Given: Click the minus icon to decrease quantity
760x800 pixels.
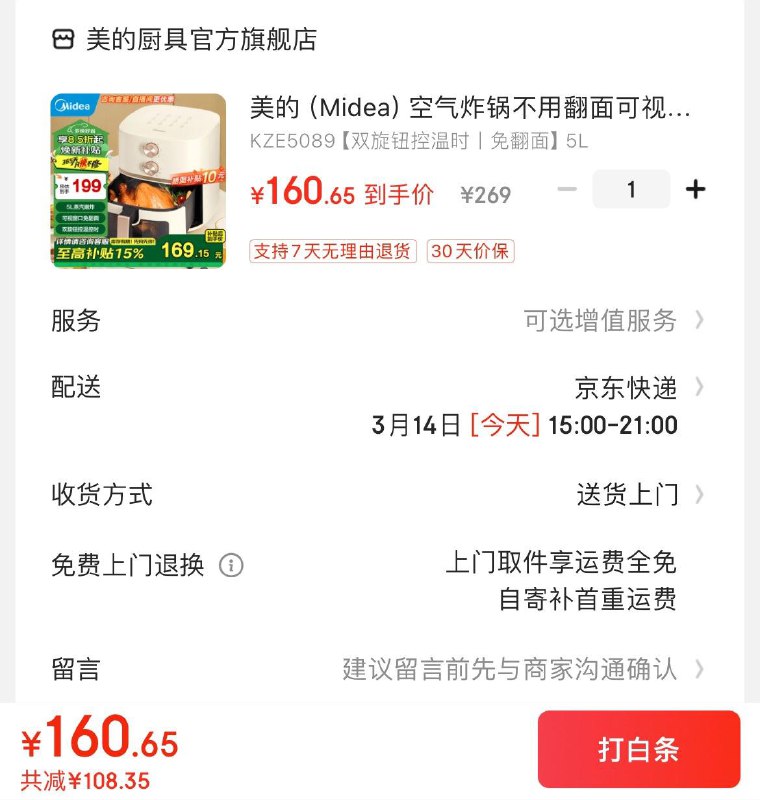Looking at the screenshot, I should (x=566, y=188).
